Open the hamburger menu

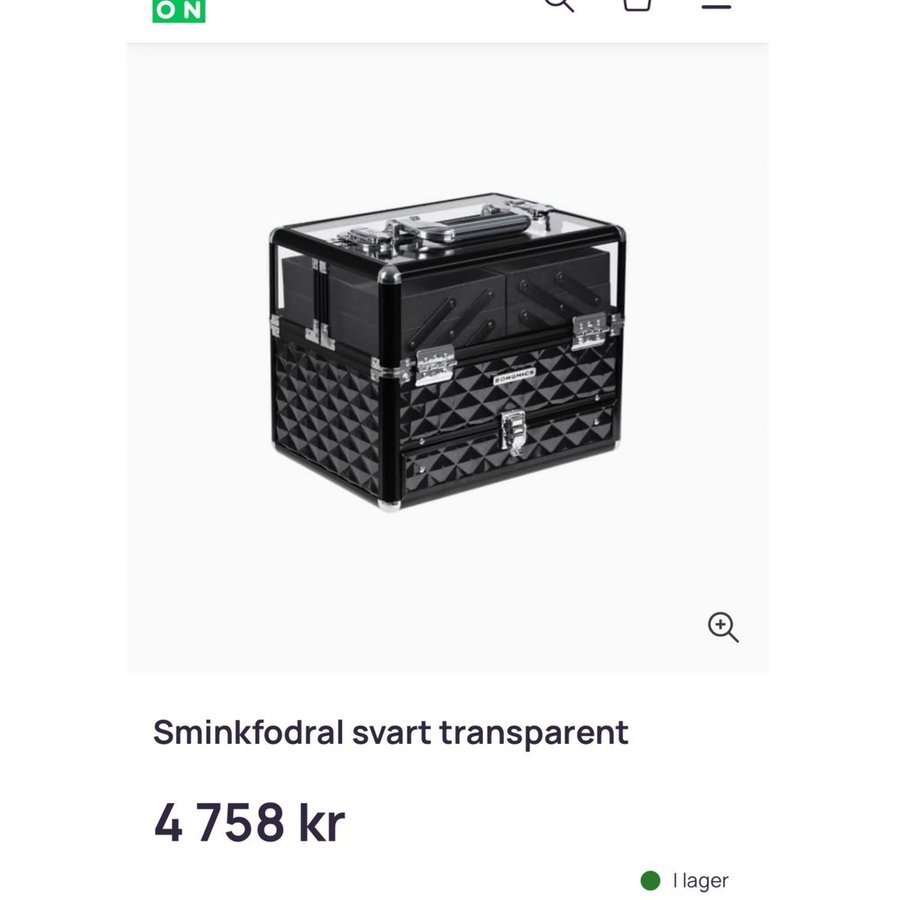pyautogui.click(x=716, y=4)
